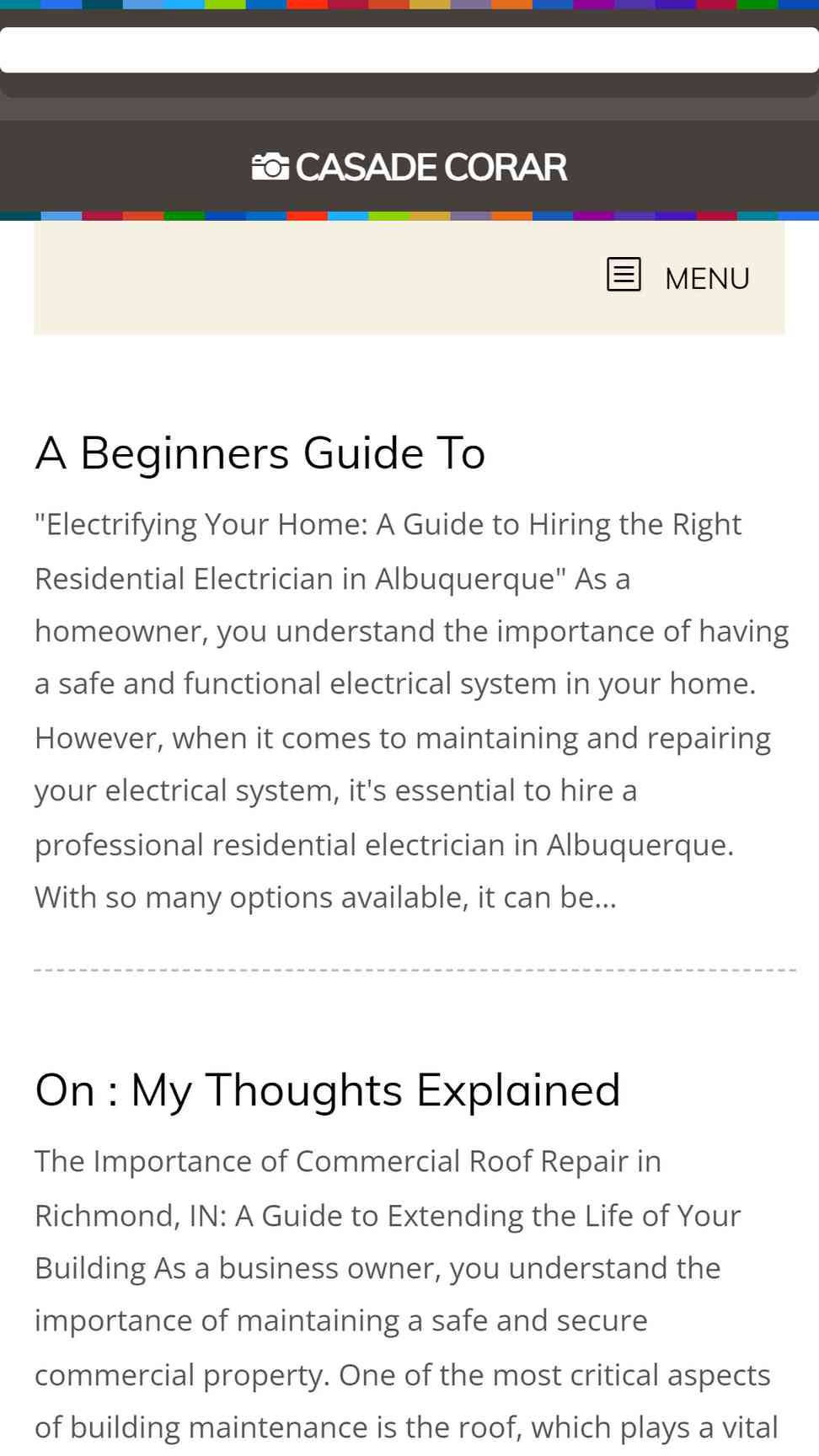Viewport: 819px width, 1456px height.
Task: Expand the MENU navigation
Action: tap(678, 277)
